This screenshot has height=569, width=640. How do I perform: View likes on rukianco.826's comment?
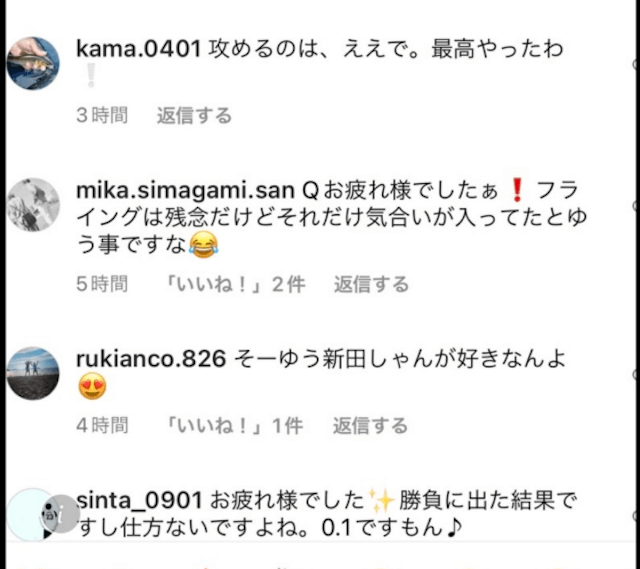coord(234,426)
